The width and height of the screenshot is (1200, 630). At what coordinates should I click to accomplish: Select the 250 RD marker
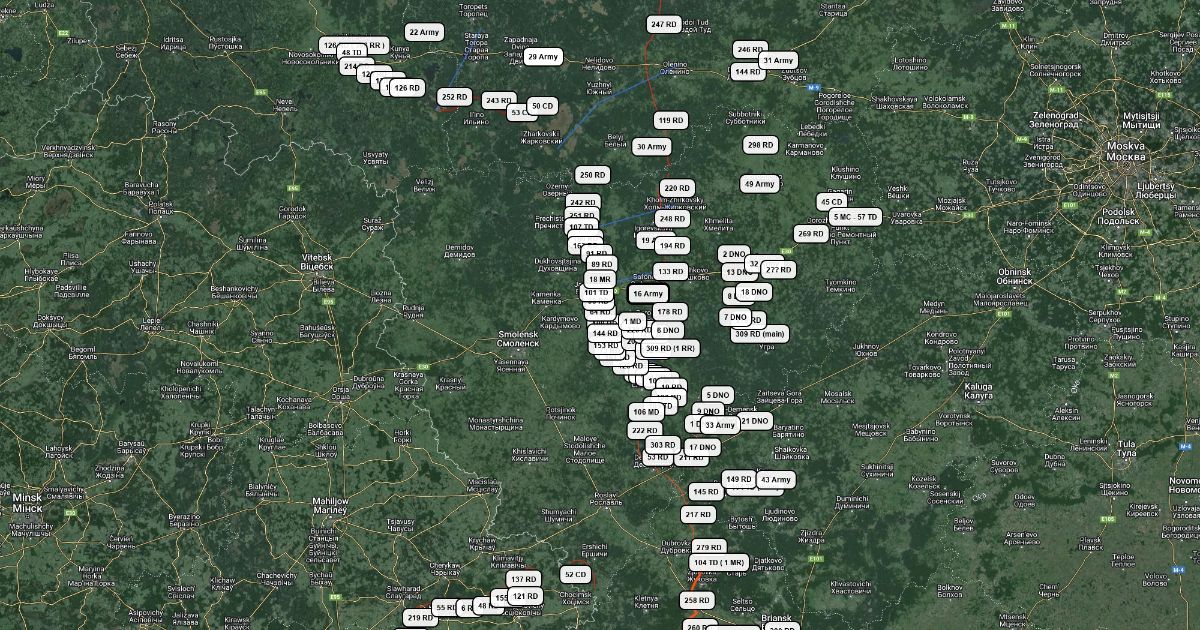[x=592, y=175]
